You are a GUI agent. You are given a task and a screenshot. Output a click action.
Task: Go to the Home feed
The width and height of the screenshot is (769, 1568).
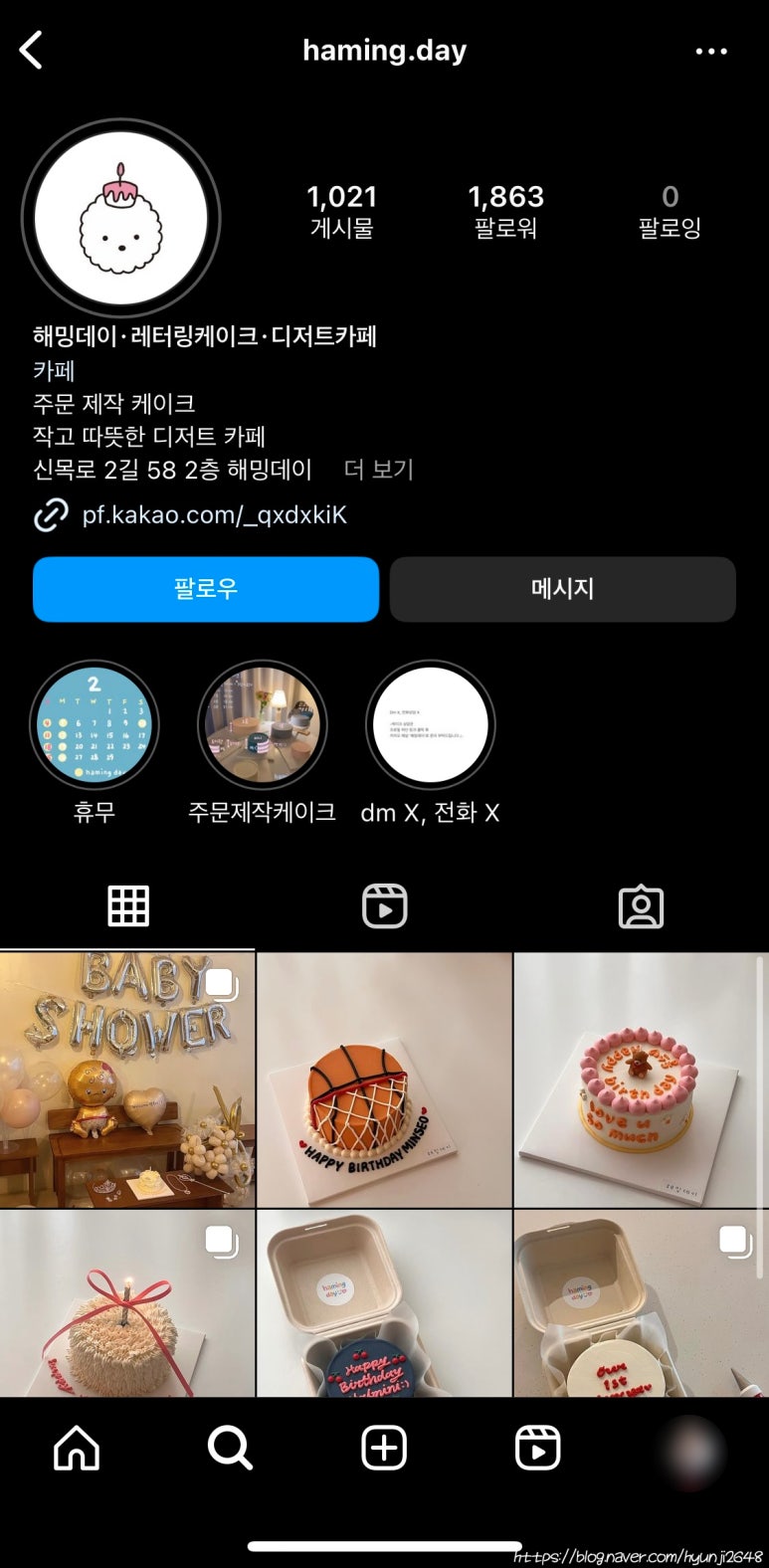point(77,1449)
